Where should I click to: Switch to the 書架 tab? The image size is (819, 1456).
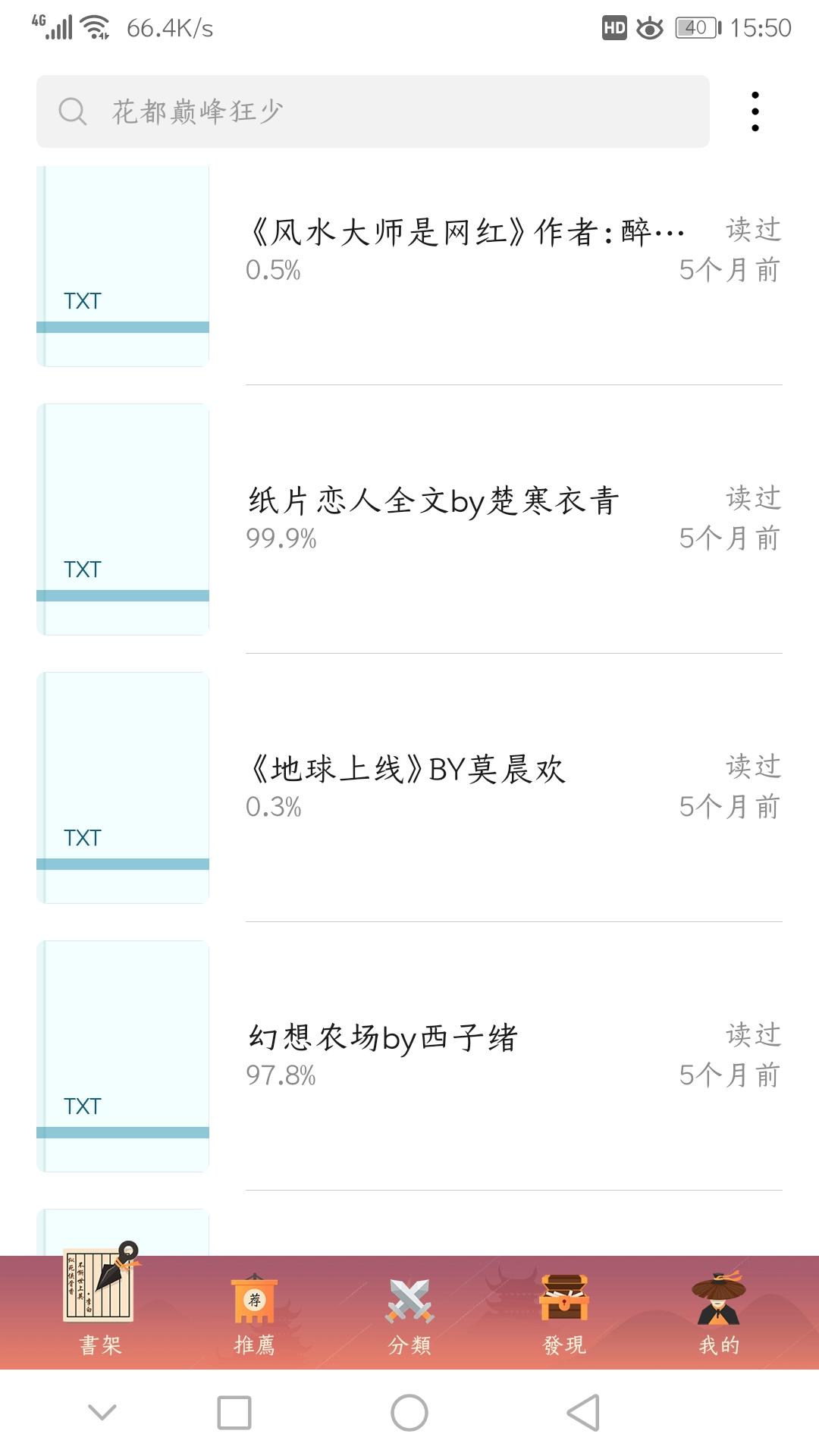[101, 1303]
